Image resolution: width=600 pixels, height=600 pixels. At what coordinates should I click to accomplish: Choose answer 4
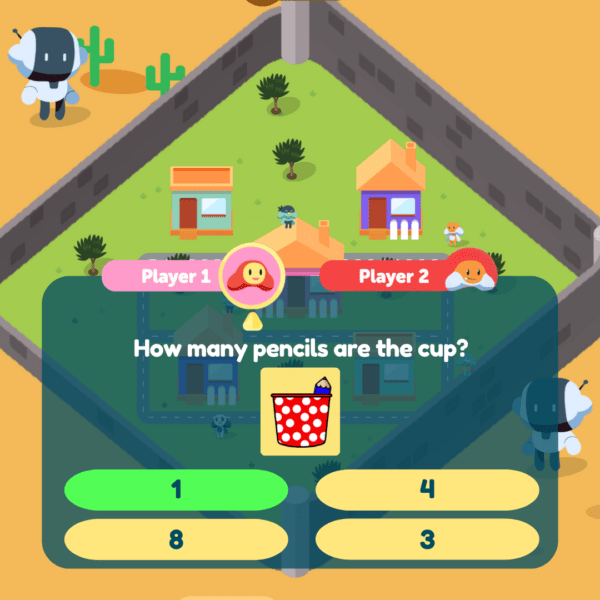click(x=427, y=490)
